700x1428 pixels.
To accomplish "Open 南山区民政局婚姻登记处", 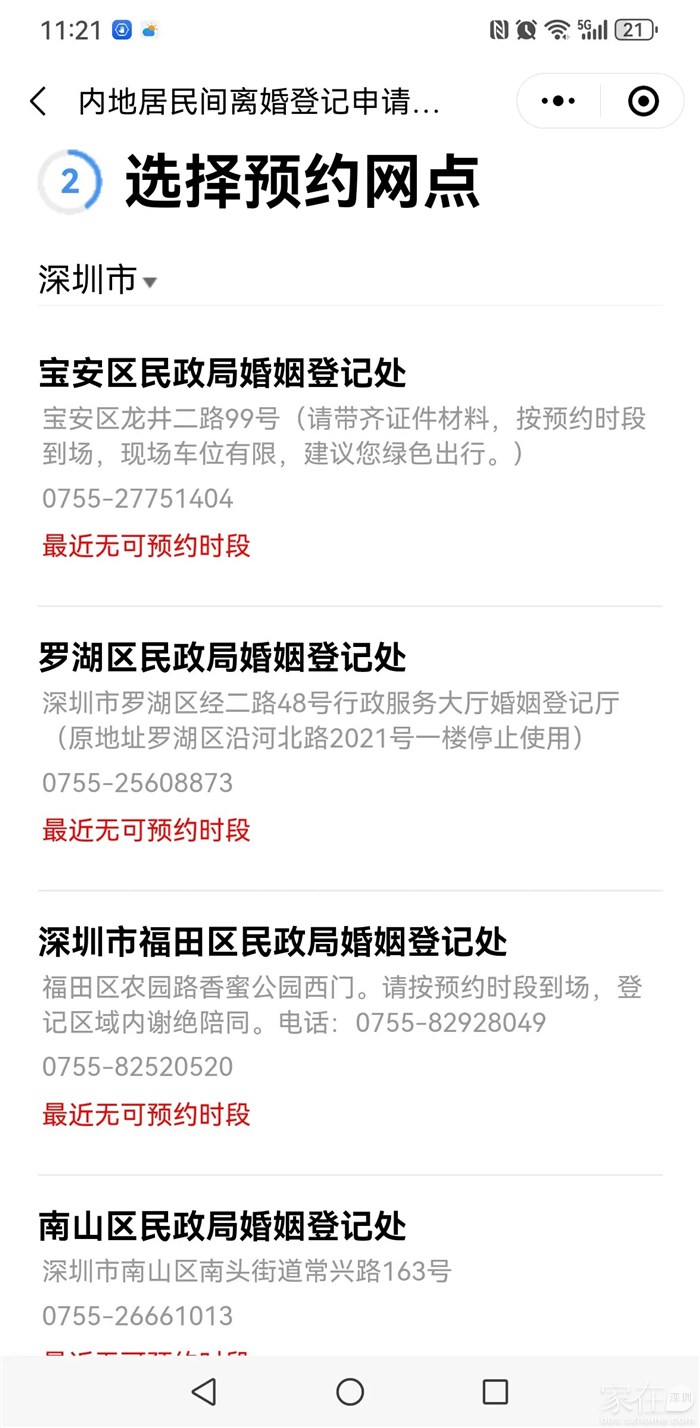I will click(223, 1226).
